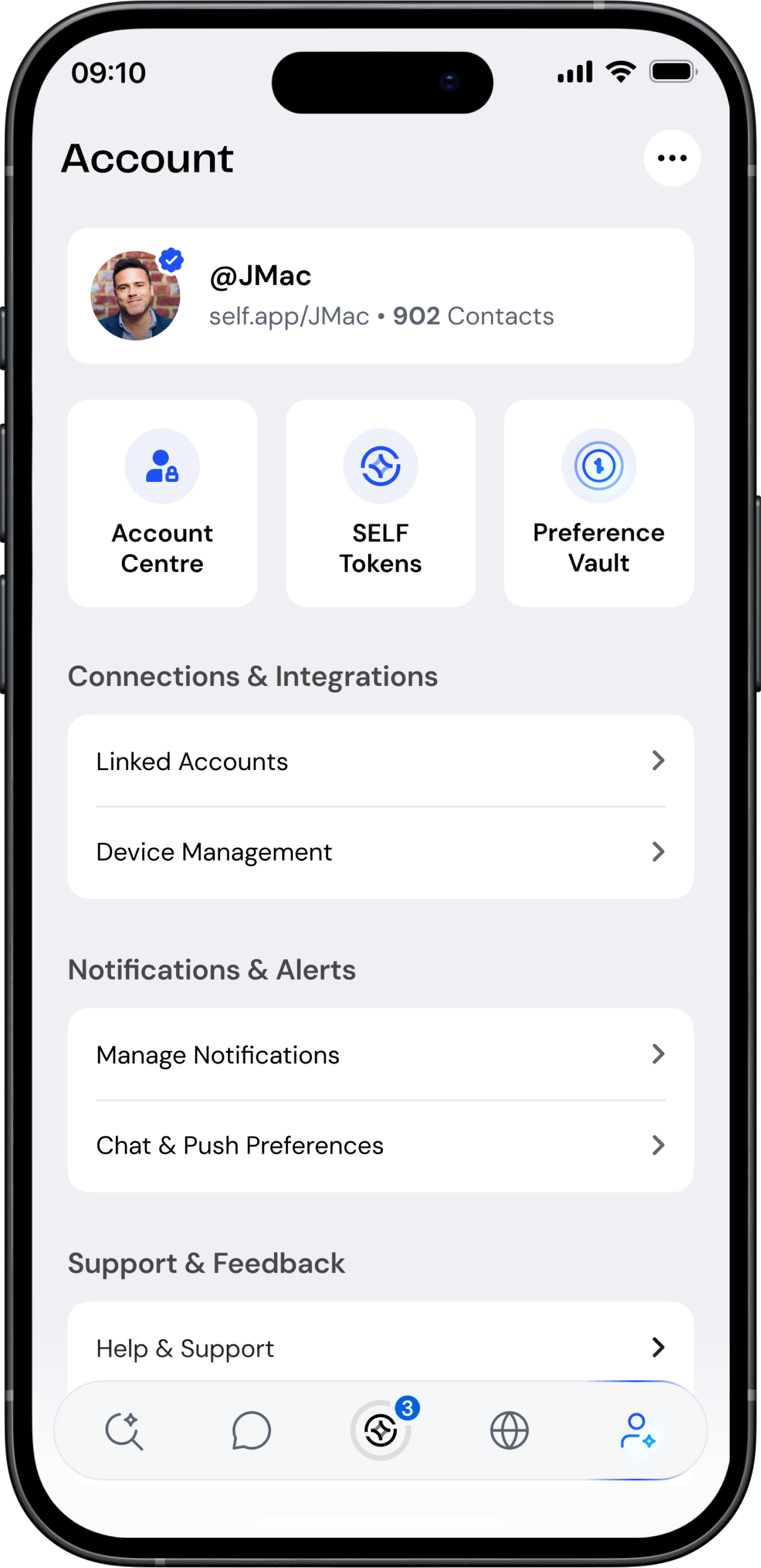Open the three-dot overflow menu
This screenshot has height=1568, width=761.
pyautogui.click(x=672, y=158)
